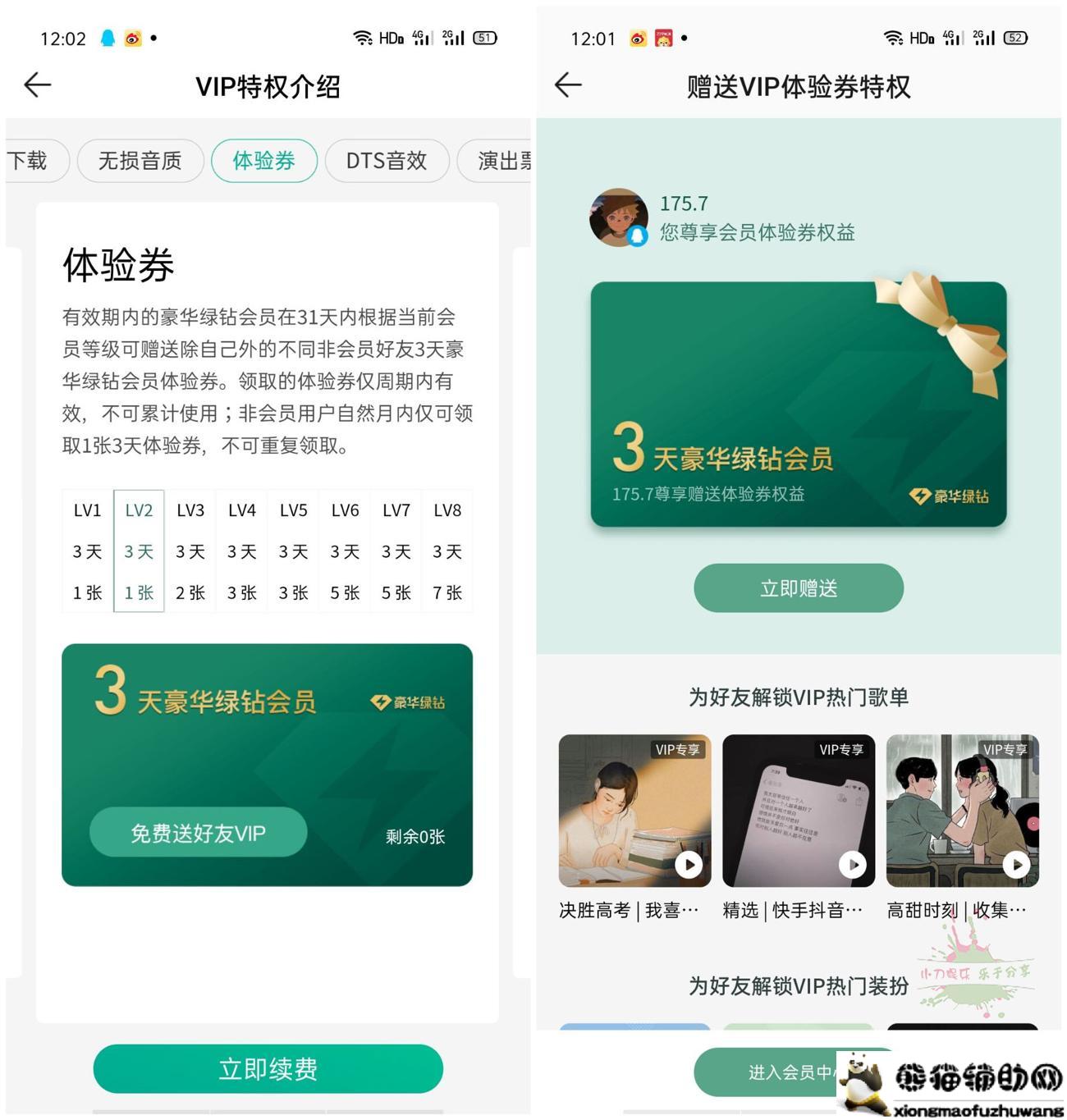Switch to the 无损音质 tab
Viewport: 1067px width, 1120px height.
click(x=140, y=161)
